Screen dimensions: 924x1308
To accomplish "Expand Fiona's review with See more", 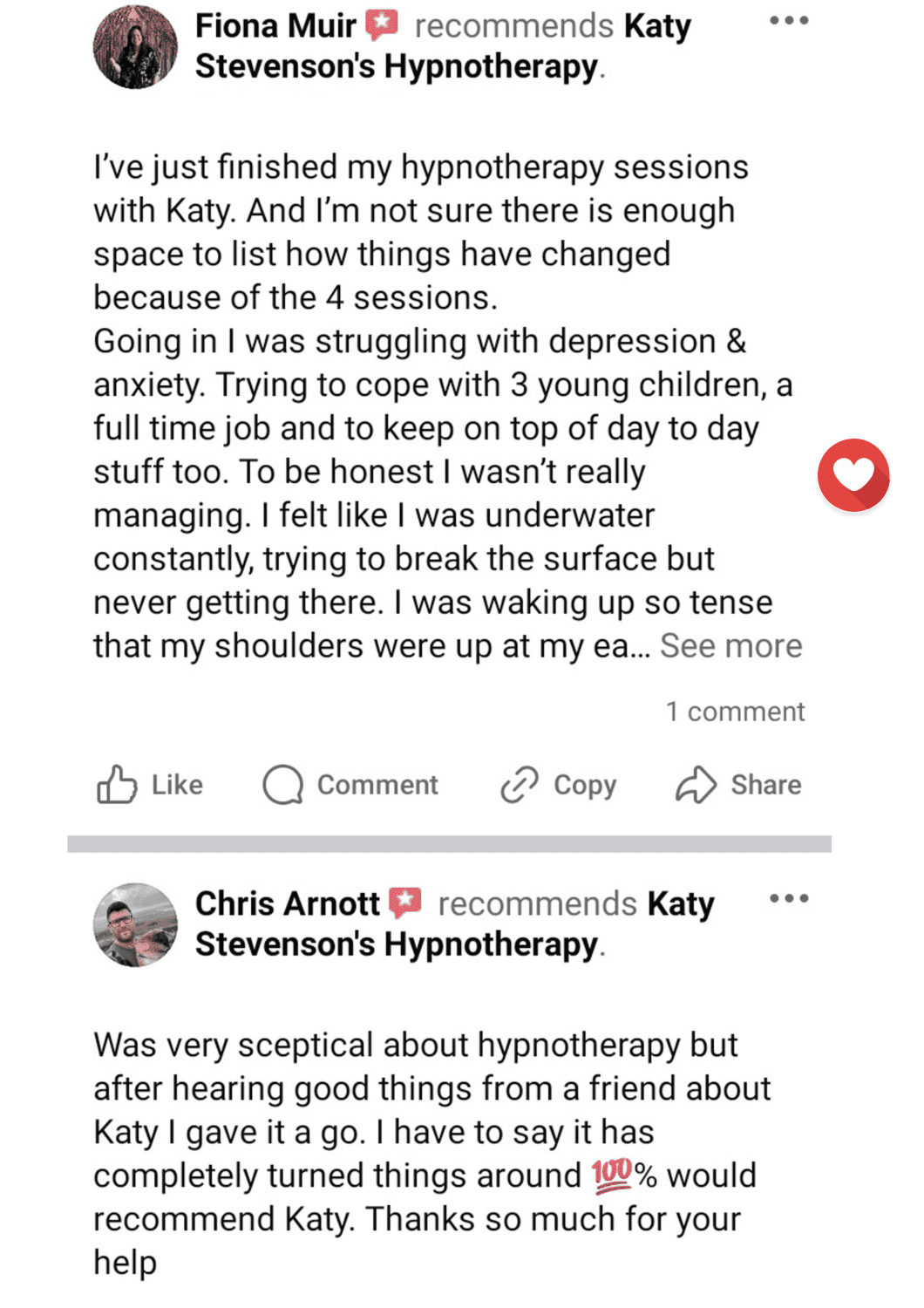I will click(x=730, y=646).
